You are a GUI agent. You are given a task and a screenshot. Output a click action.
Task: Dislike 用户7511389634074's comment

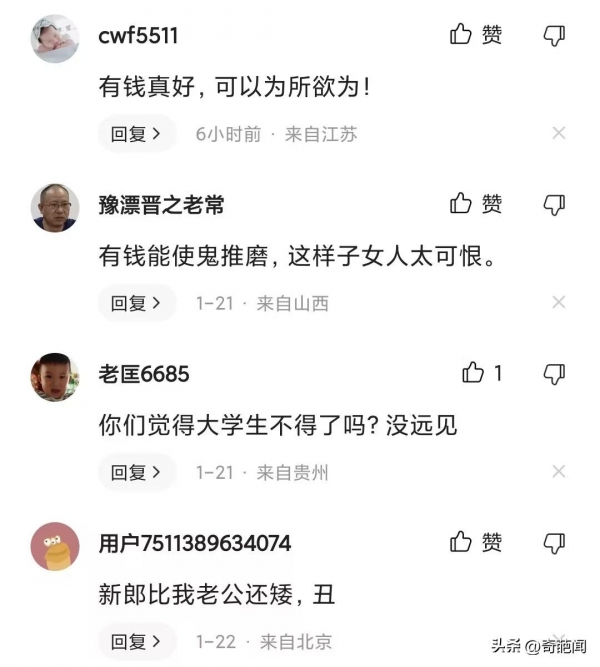click(x=554, y=543)
